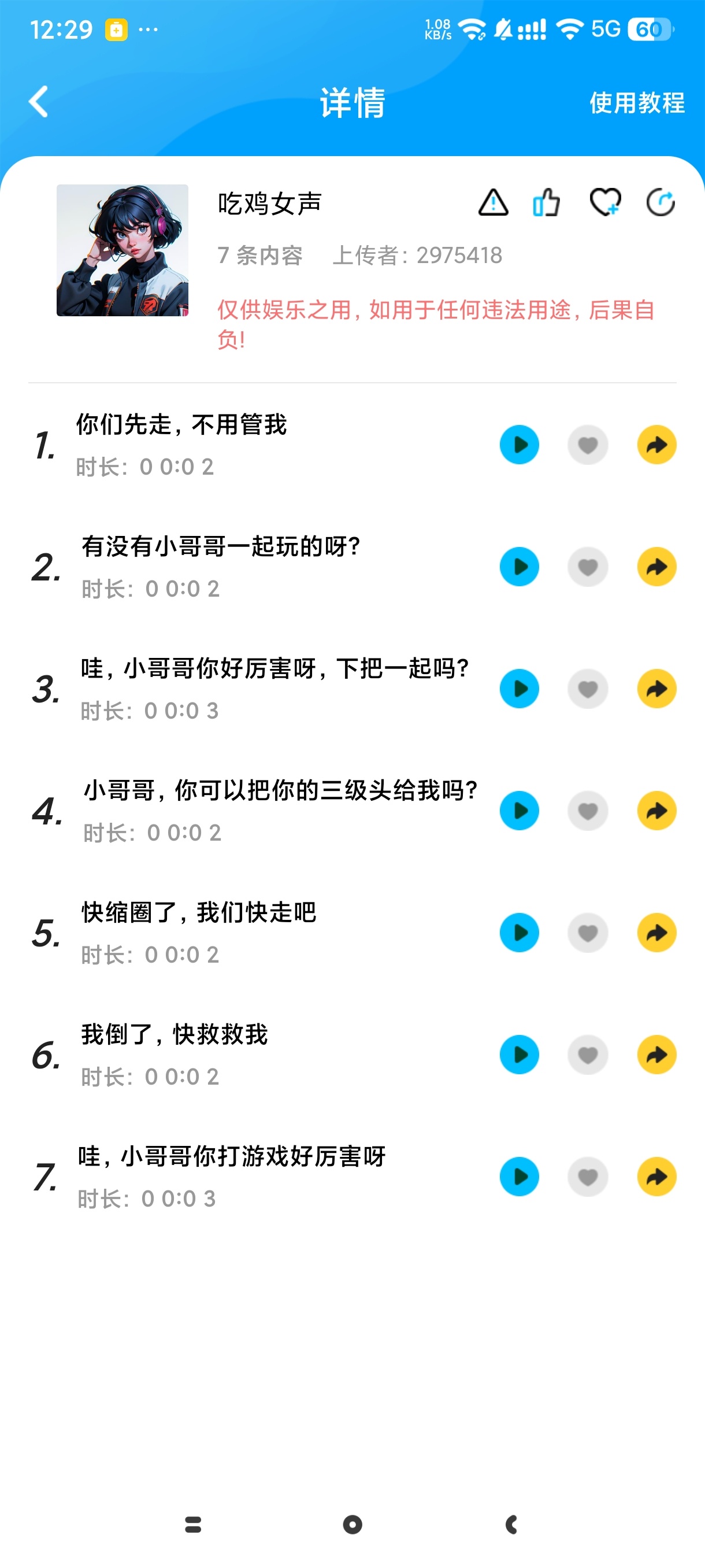Play the clip about 三级头

(519, 811)
